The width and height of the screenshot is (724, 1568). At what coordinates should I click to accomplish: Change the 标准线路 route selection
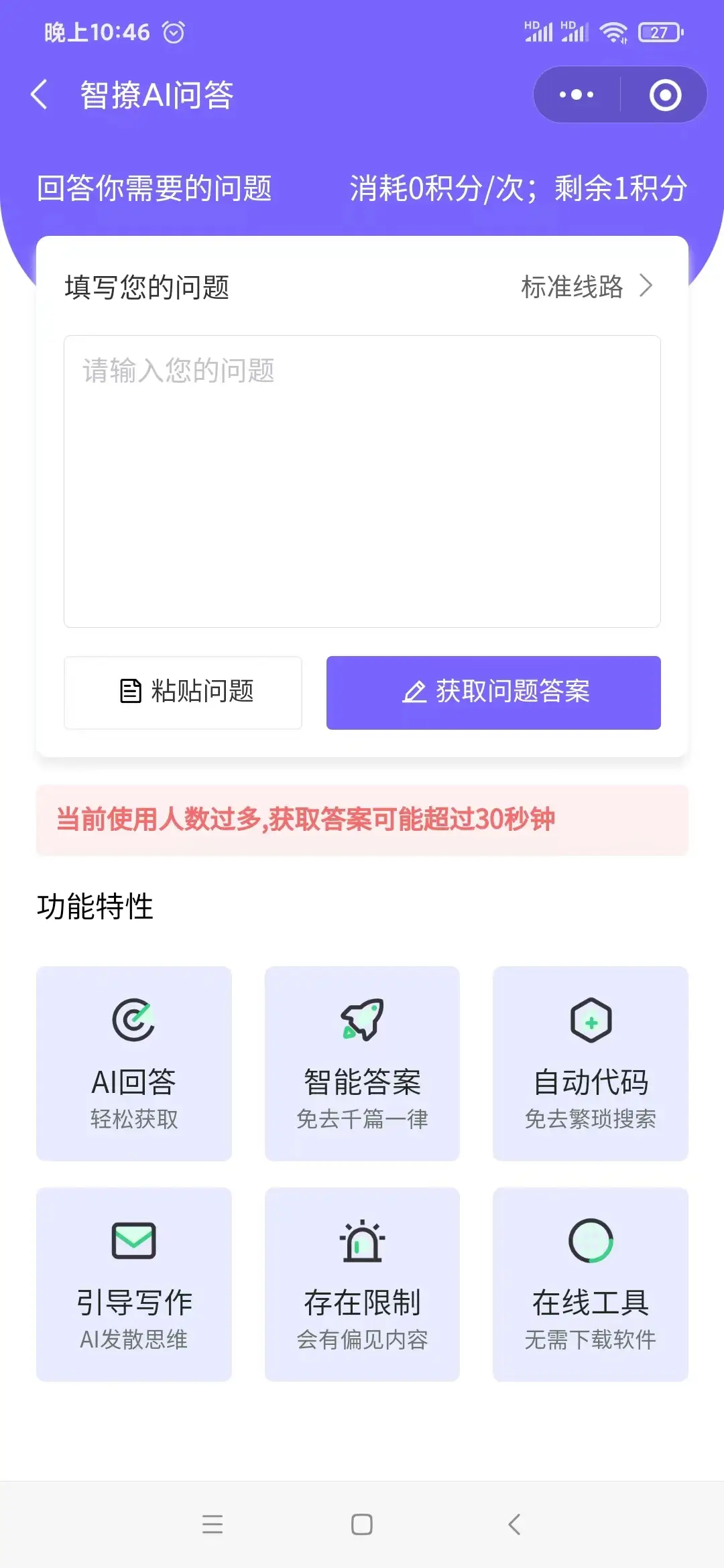click(587, 287)
